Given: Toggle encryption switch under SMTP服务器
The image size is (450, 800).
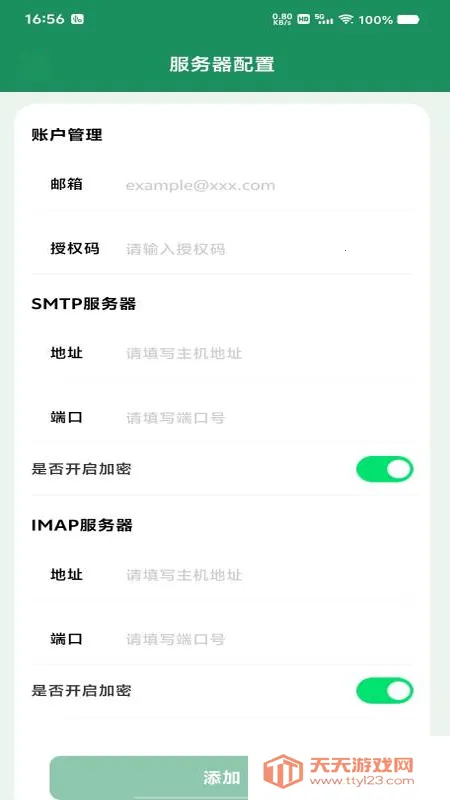Looking at the screenshot, I should click(x=385, y=469).
